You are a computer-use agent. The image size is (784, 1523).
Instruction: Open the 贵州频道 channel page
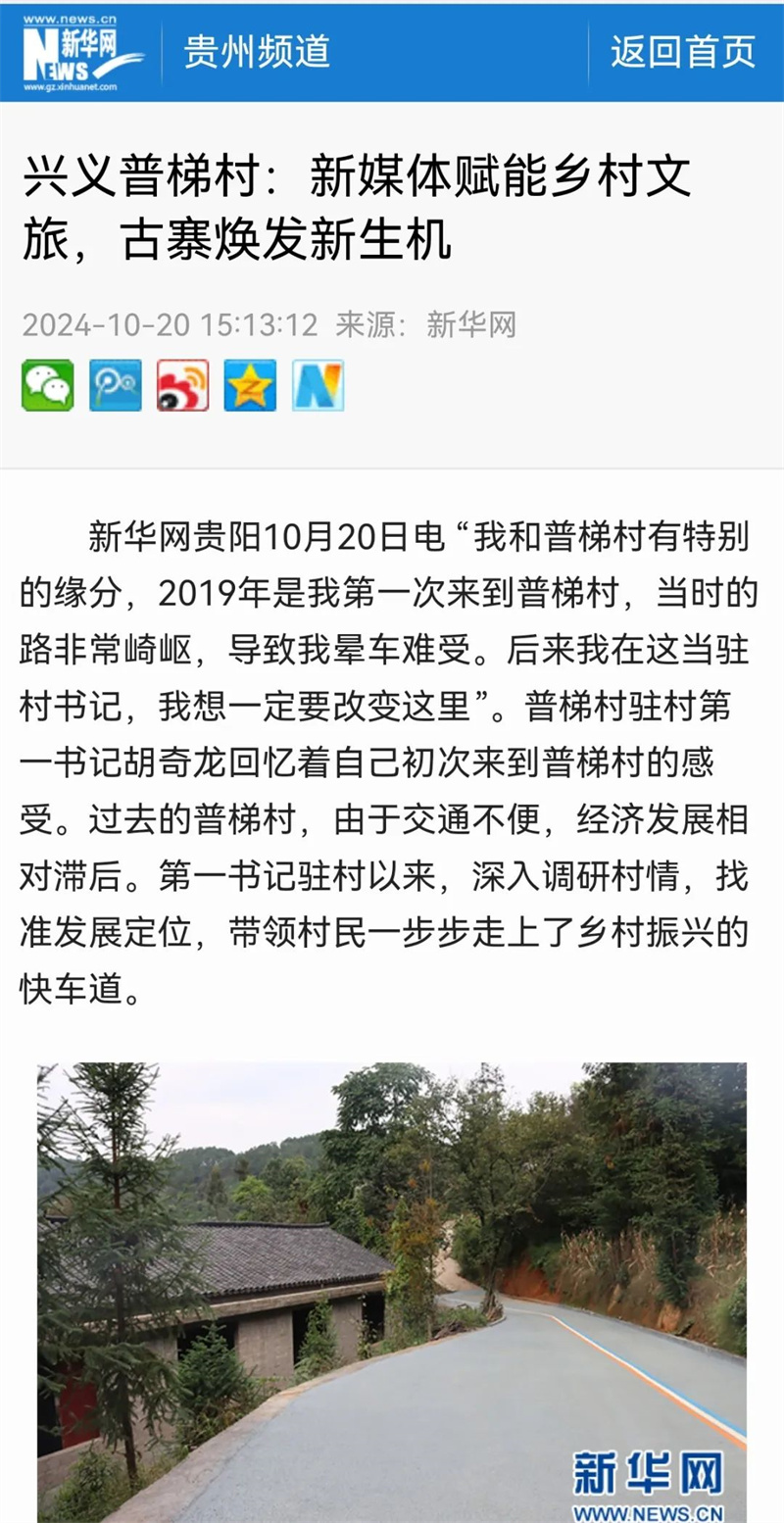coord(257,51)
